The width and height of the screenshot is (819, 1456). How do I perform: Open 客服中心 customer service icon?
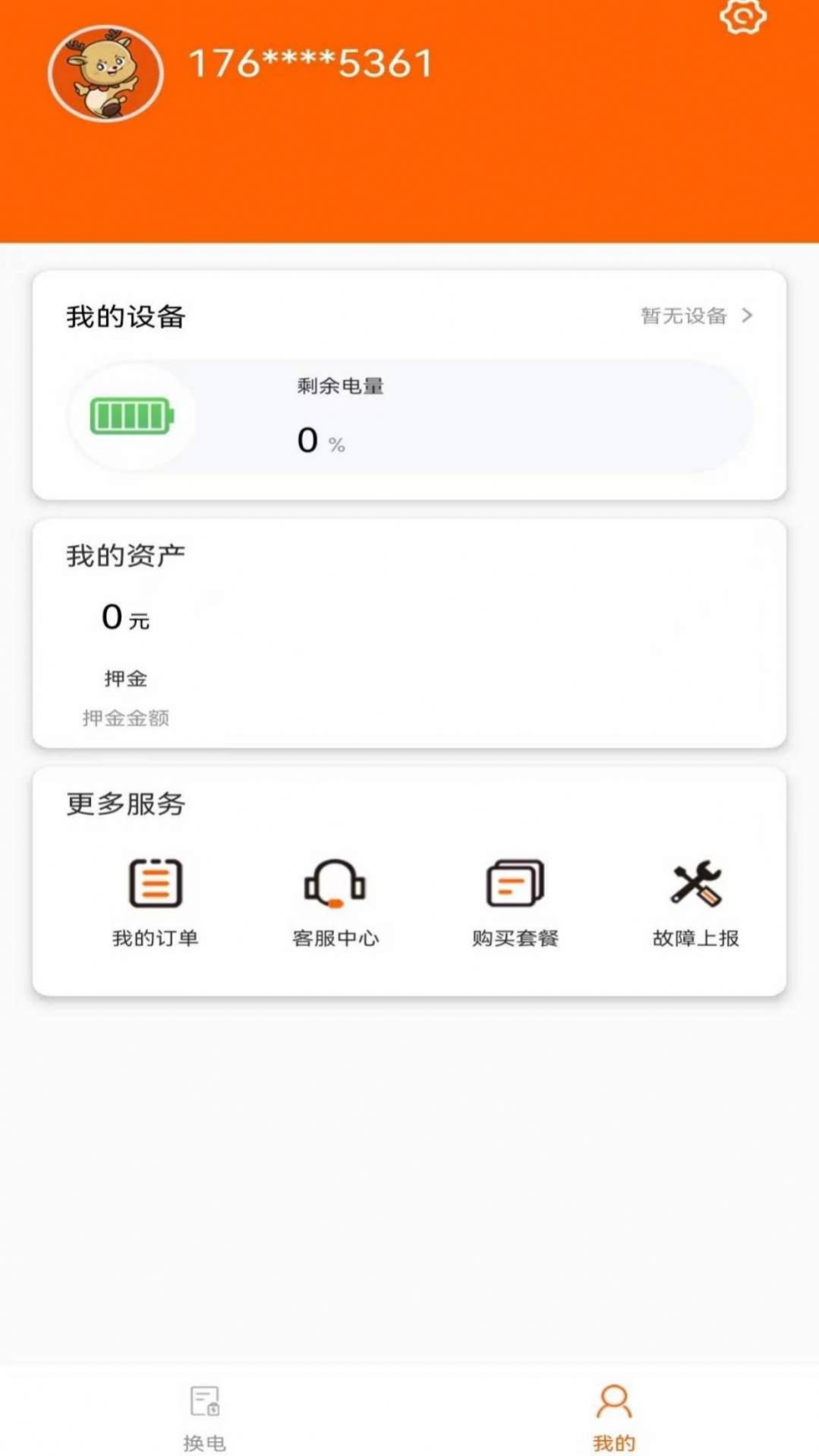pos(335,882)
